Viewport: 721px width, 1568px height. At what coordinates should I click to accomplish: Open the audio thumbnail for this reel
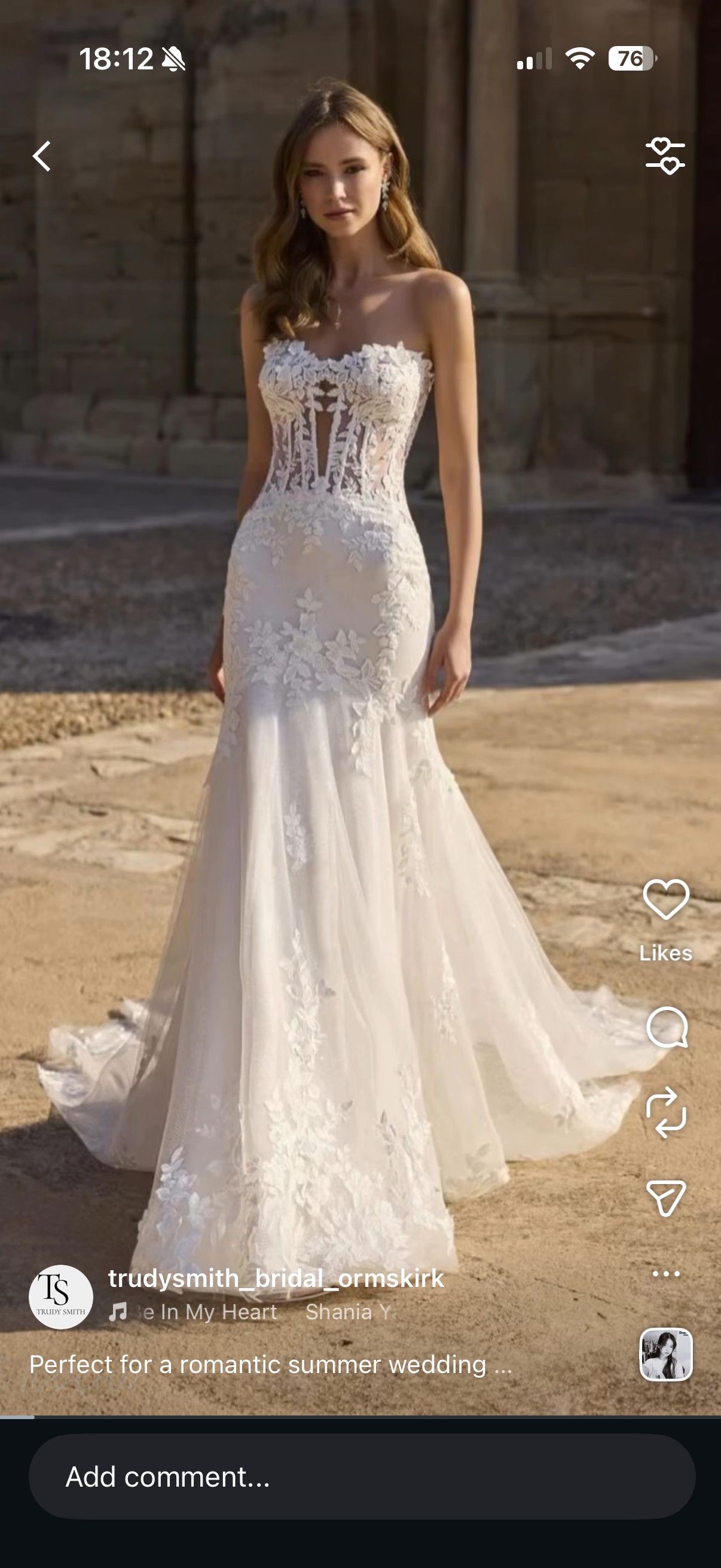point(665,1355)
